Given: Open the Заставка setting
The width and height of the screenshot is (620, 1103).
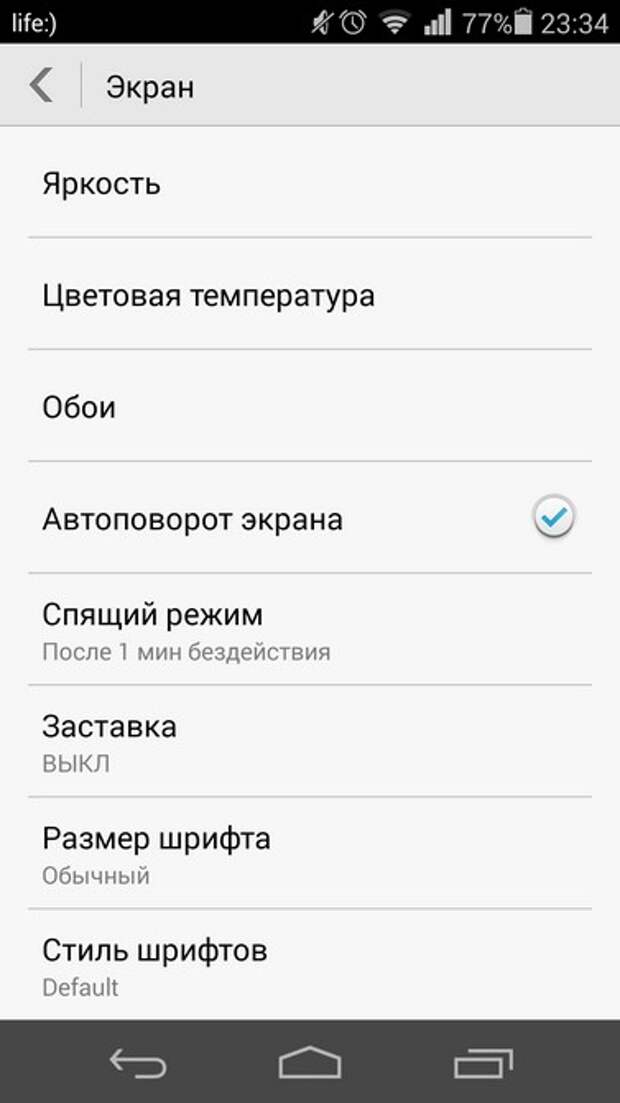Looking at the screenshot, I should (x=310, y=741).
